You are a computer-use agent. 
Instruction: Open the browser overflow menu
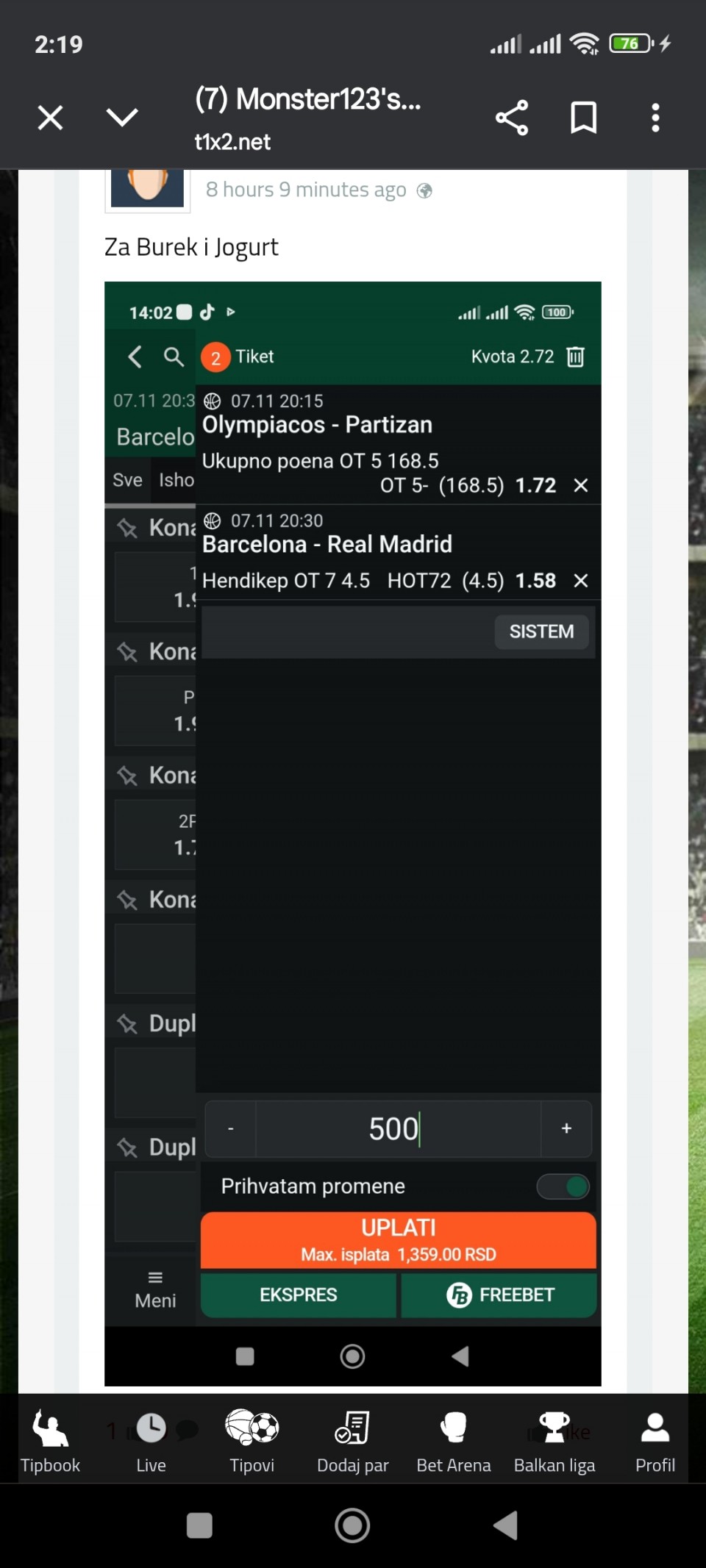[655, 118]
